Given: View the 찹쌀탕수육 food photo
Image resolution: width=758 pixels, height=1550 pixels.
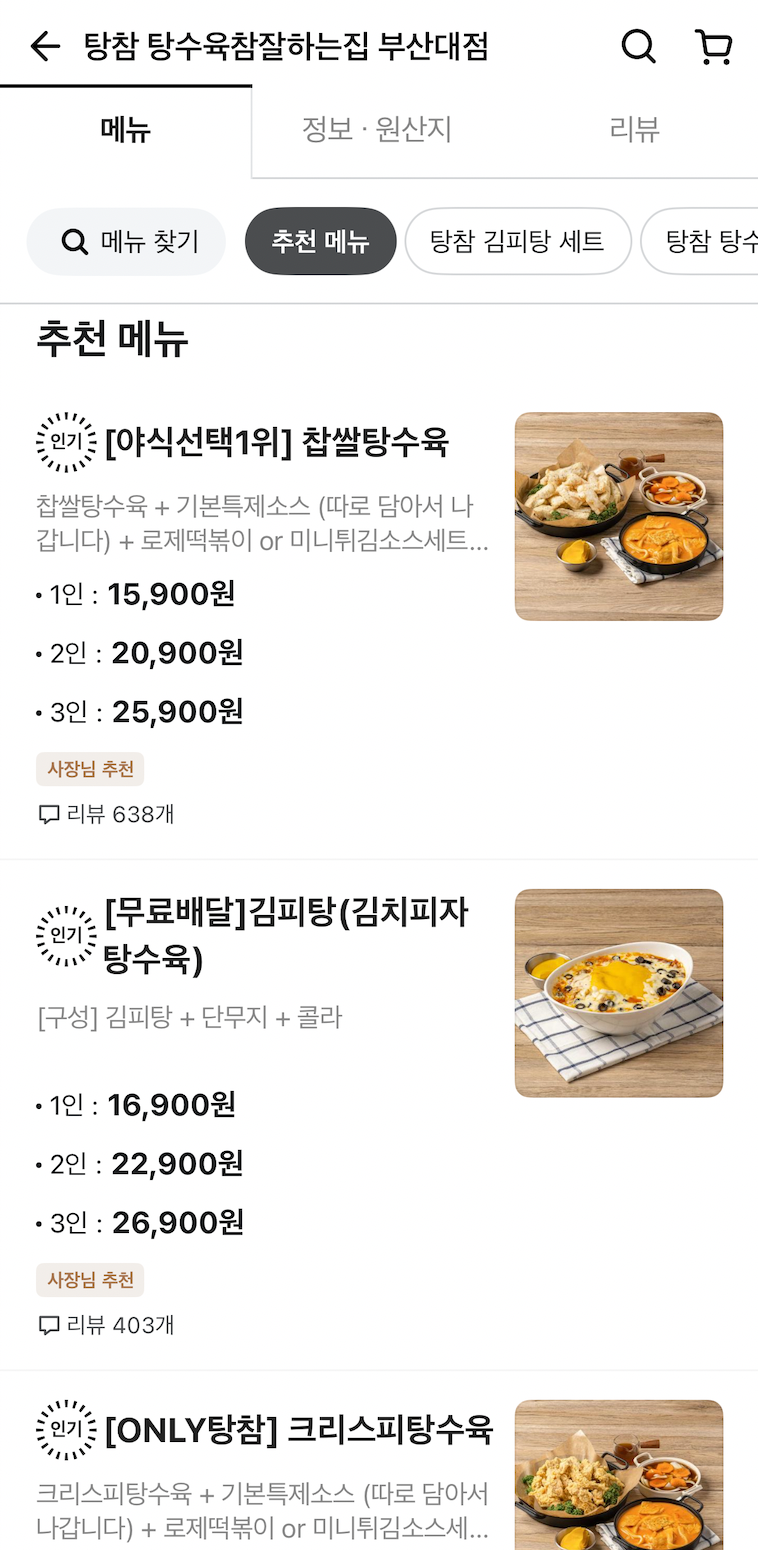Looking at the screenshot, I should 618,516.
